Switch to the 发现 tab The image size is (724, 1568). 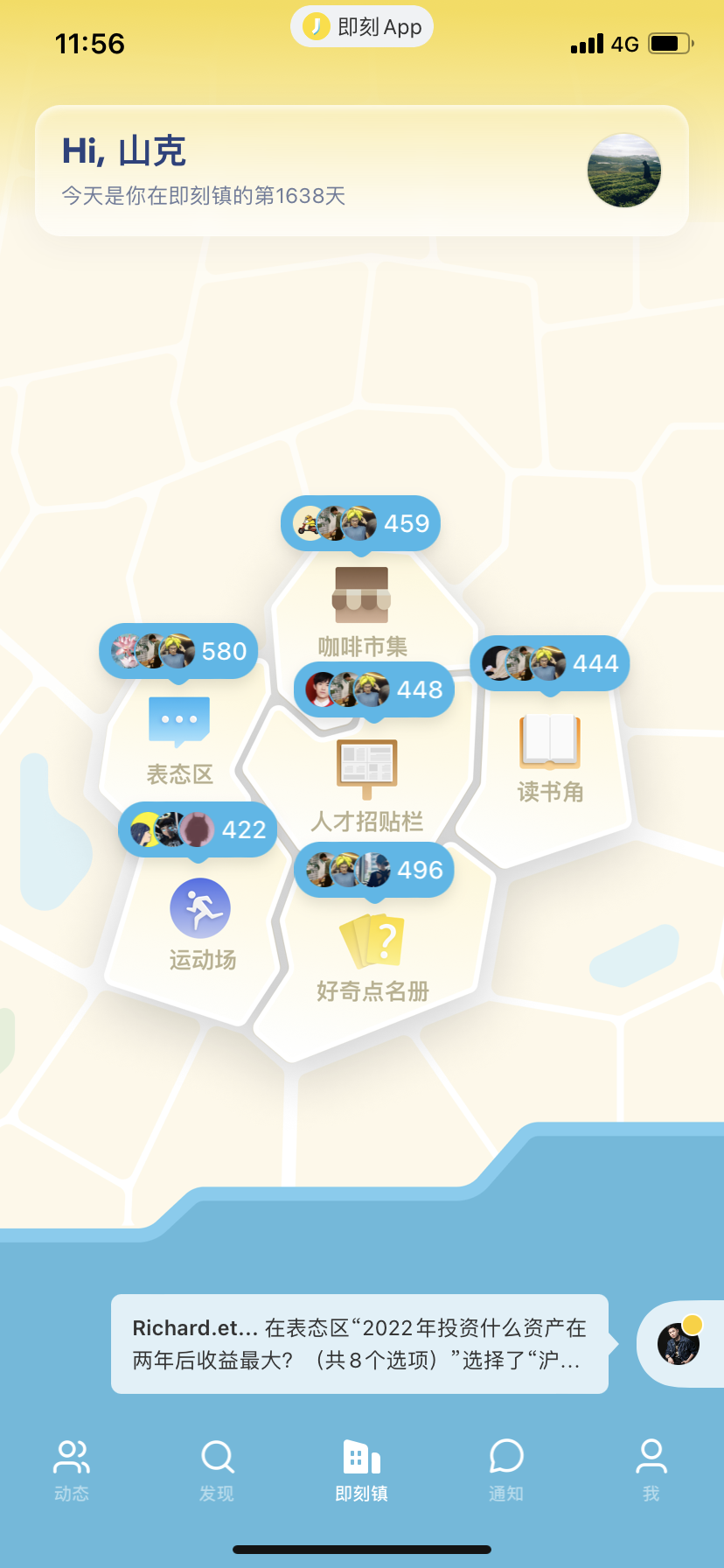coord(217,1470)
